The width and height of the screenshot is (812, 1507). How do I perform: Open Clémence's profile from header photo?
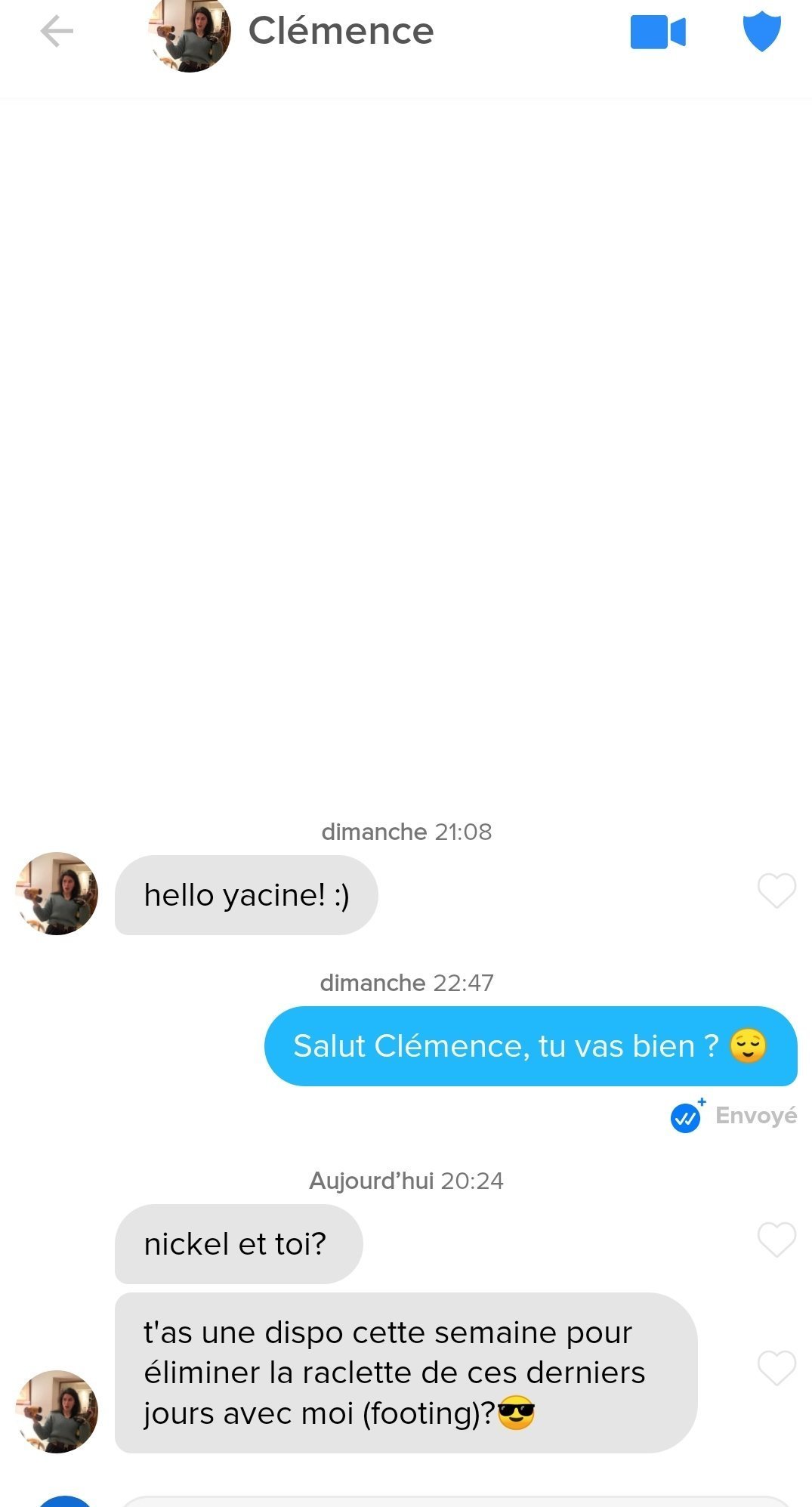point(190,35)
